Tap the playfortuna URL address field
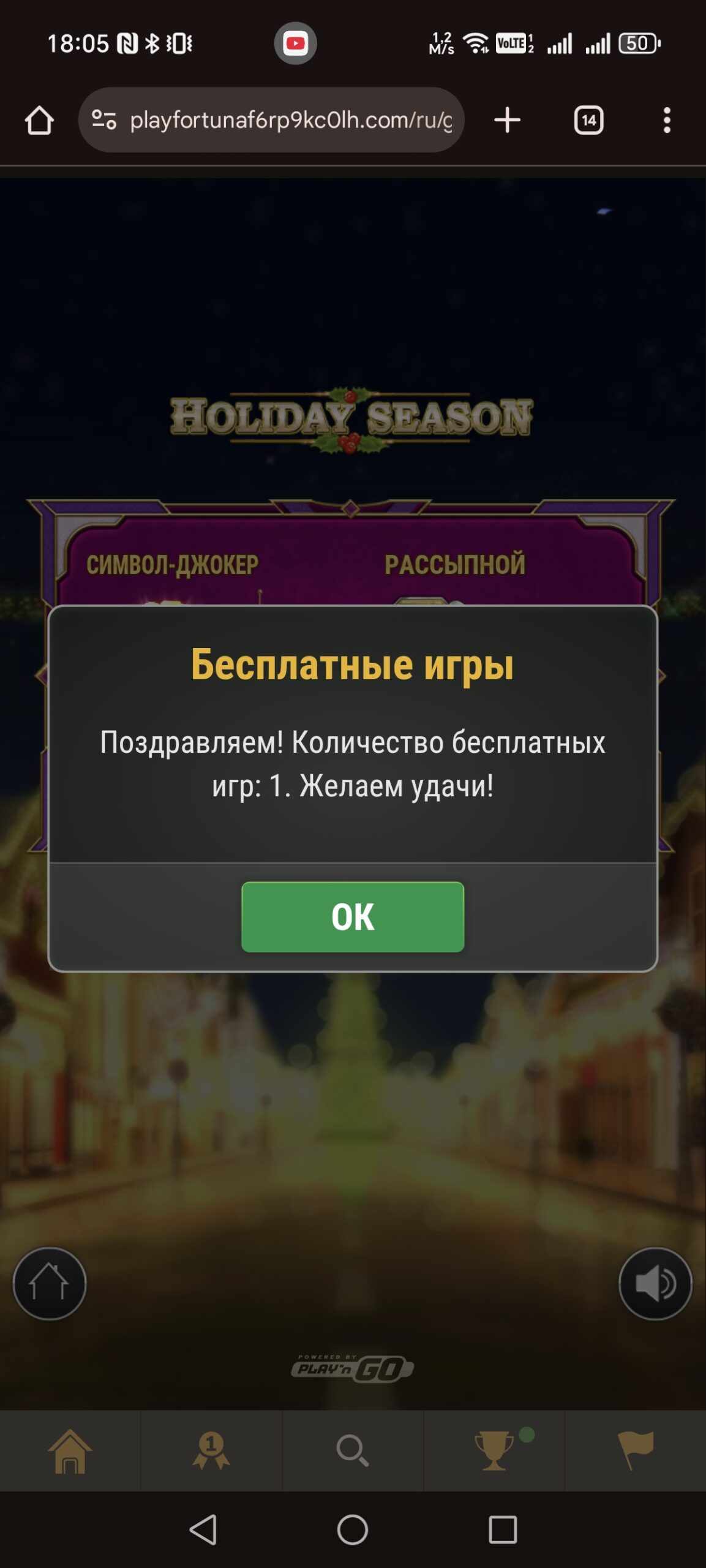Screen dimensions: 706x1568 (x=291, y=120)
